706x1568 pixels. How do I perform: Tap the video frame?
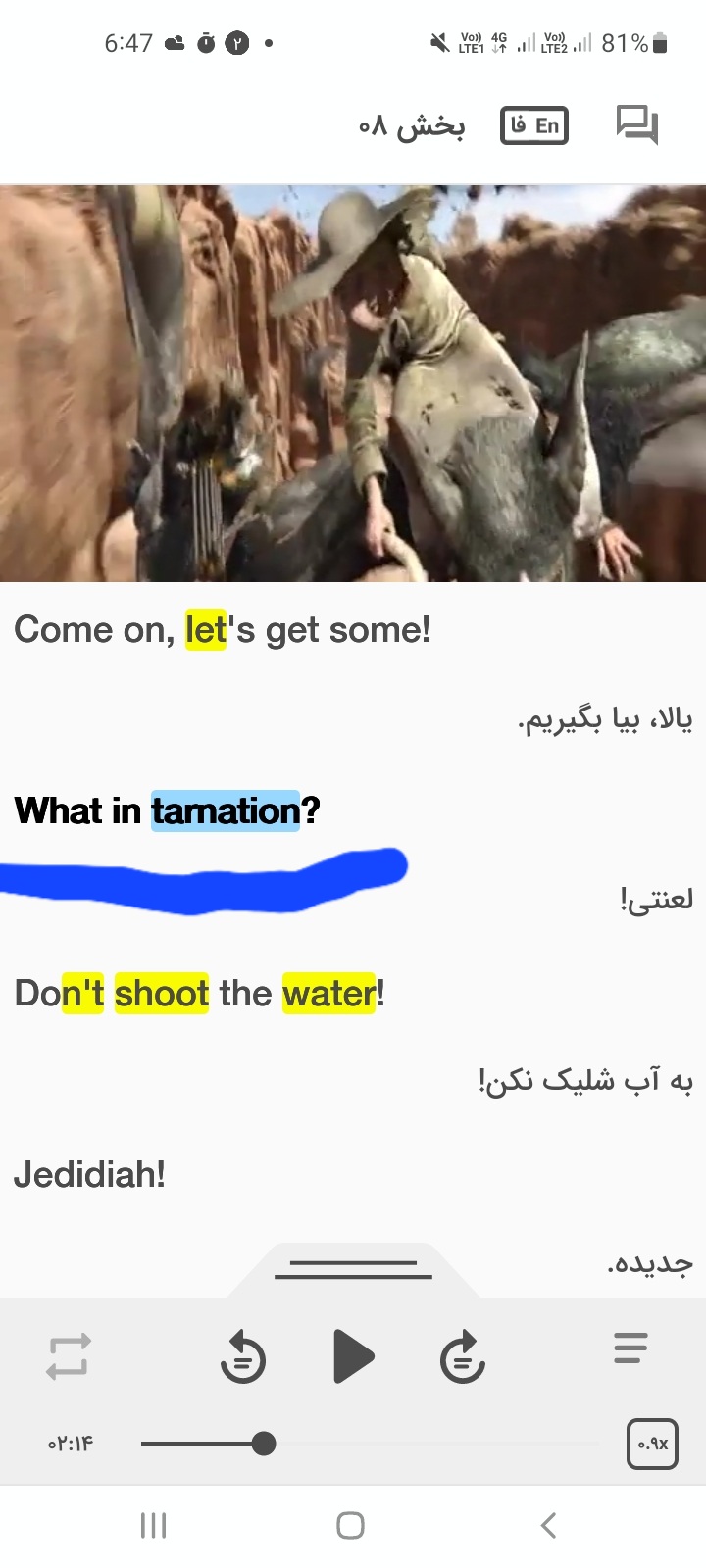click(353, 383)
